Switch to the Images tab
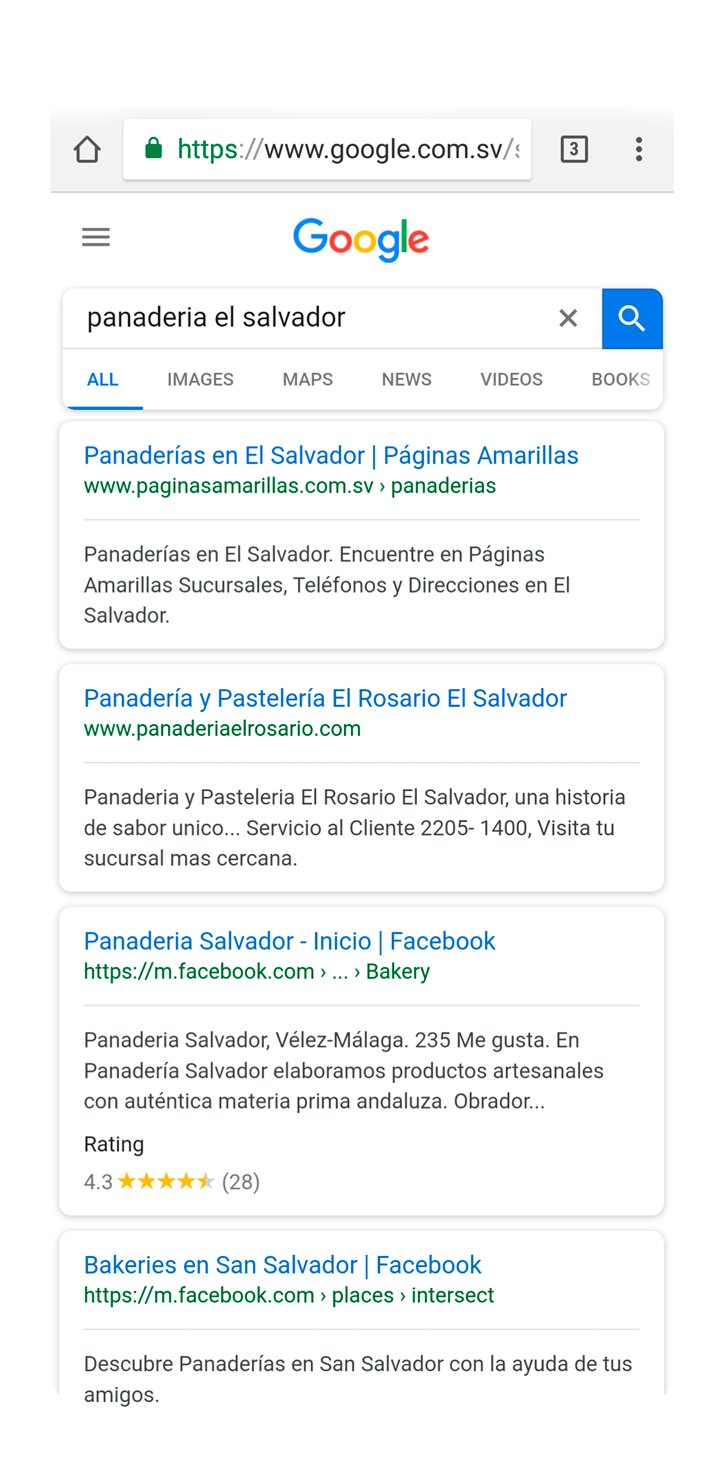This screenshot has height=1472, width=714. point(200,380)
